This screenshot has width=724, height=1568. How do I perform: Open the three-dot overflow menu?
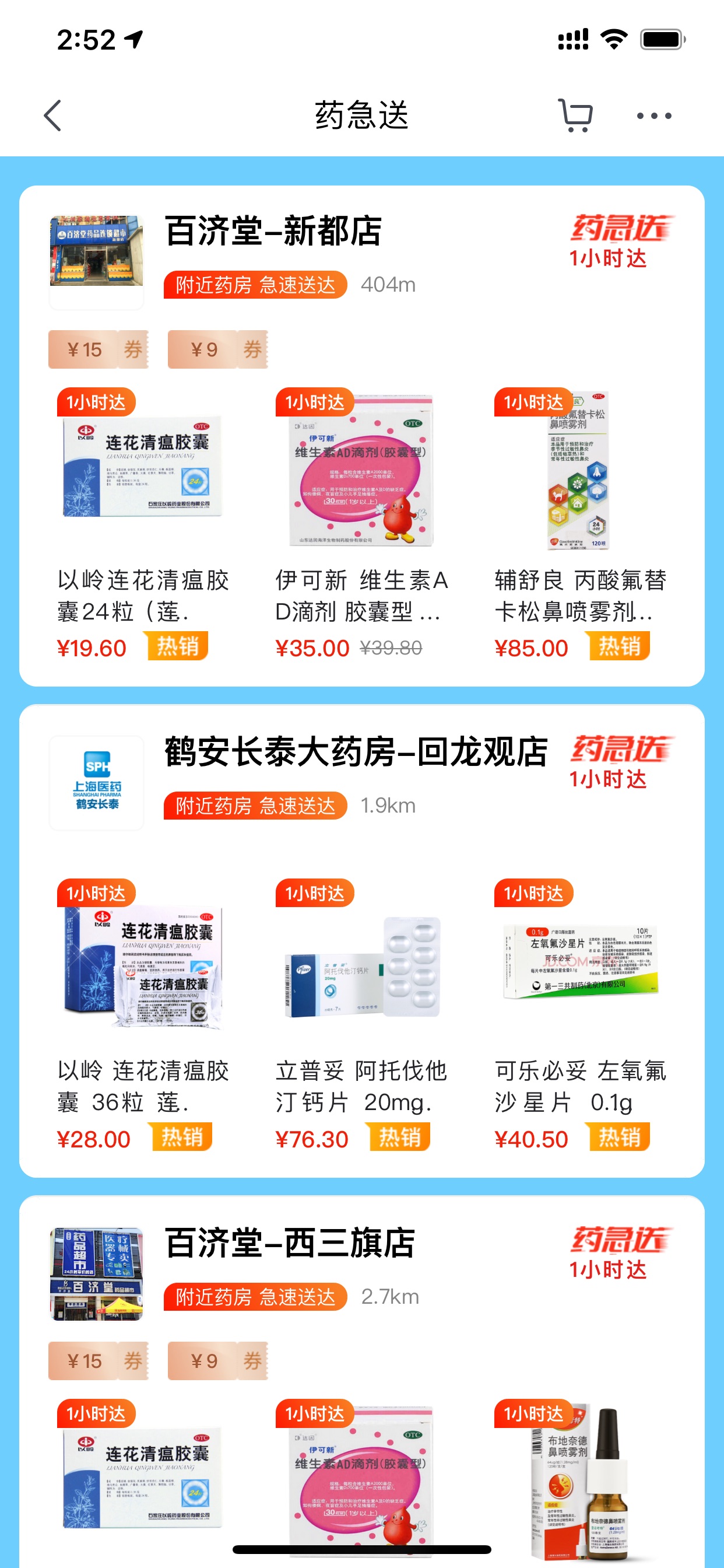(x=653, y=116)
